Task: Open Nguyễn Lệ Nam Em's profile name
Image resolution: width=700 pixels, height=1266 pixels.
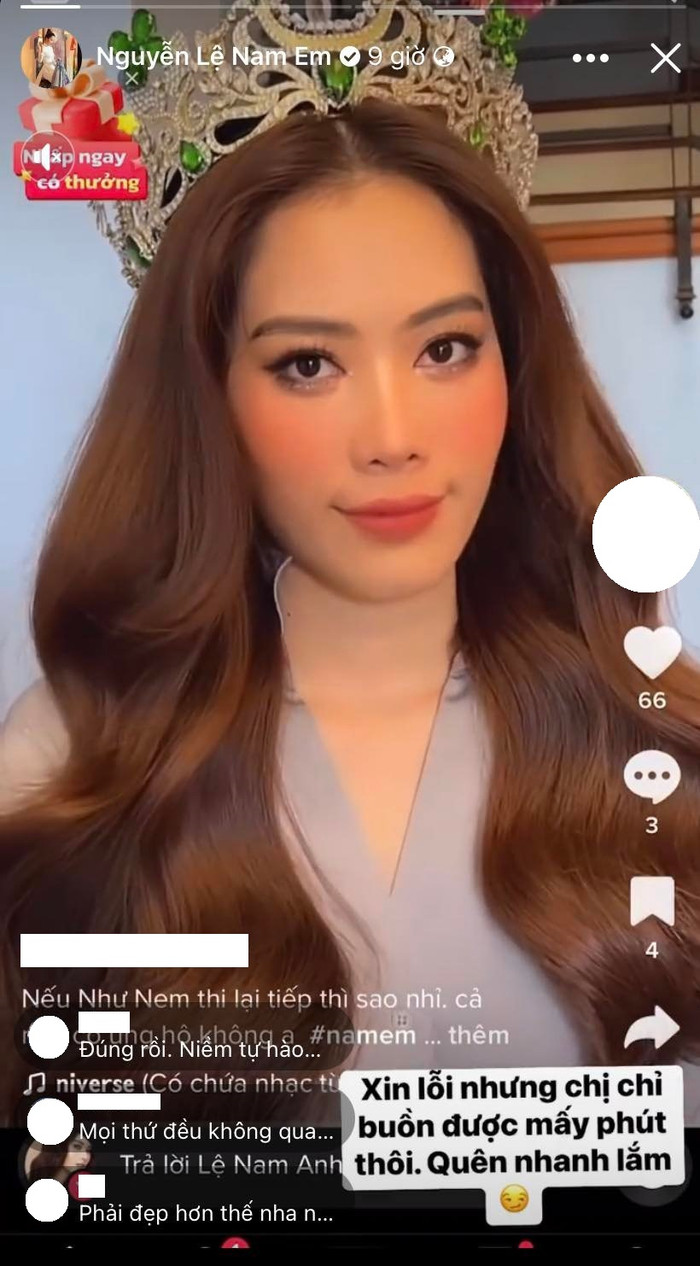Action: click(x=213, y=57)
